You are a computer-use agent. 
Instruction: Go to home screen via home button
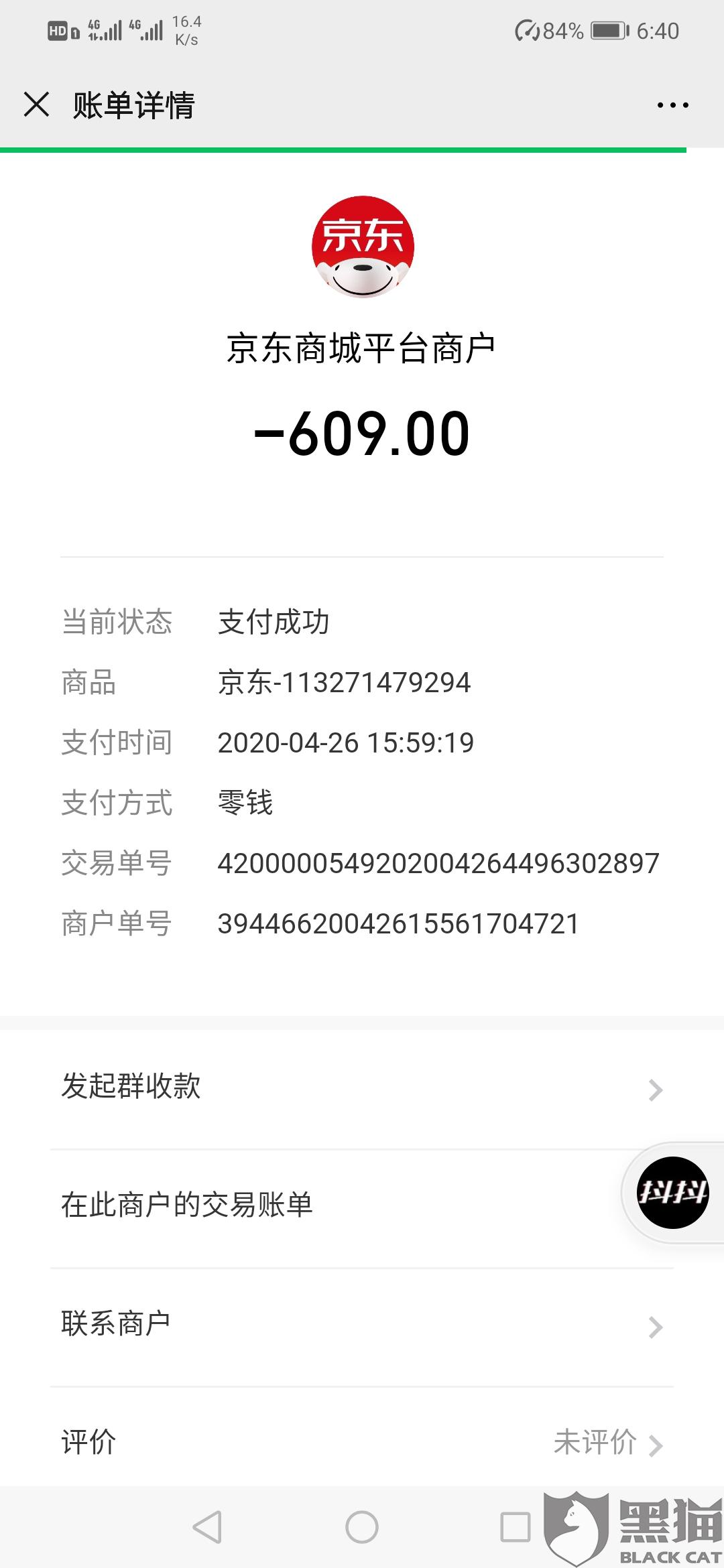(x=362, y=1527)
